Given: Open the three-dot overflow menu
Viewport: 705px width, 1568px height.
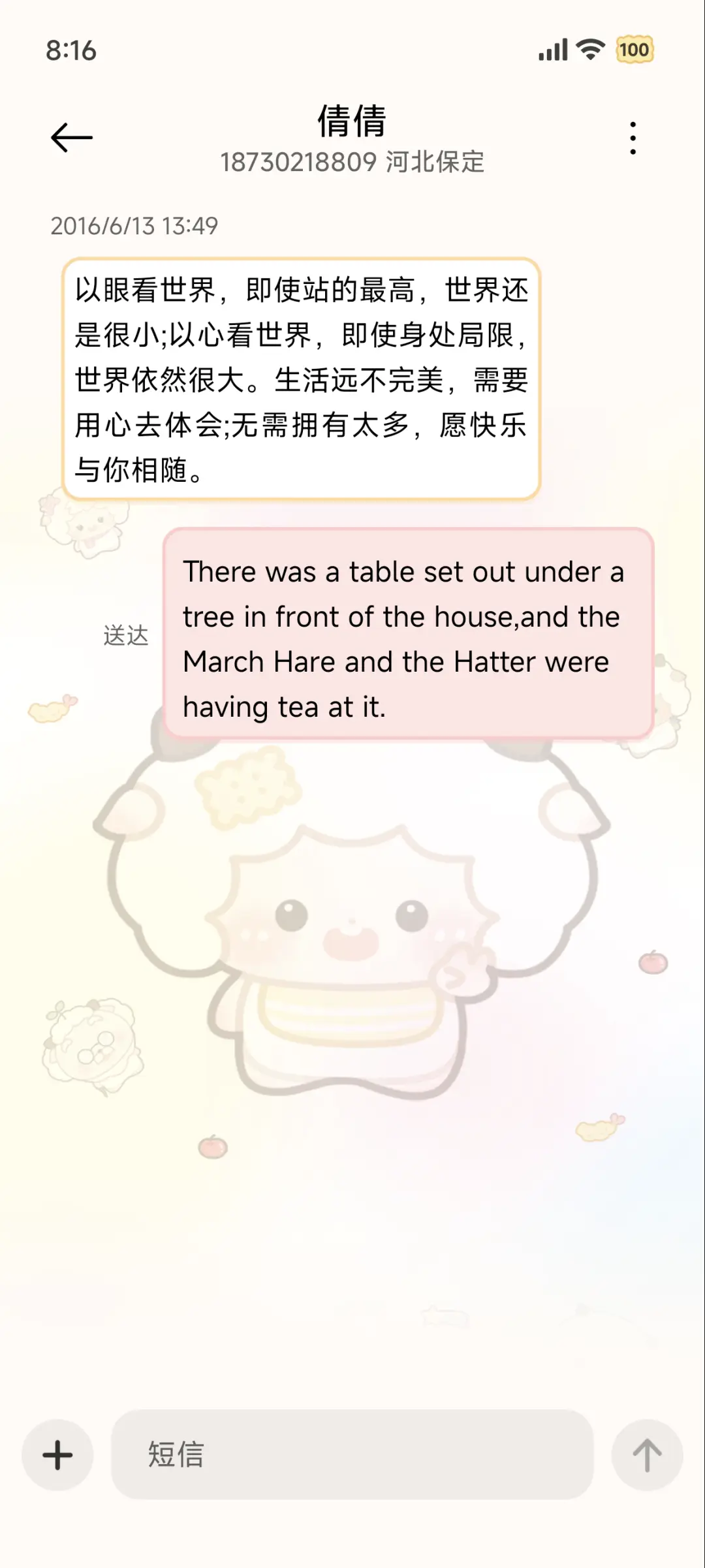Looking at the screenshot, I should click(x=632, y=137).
